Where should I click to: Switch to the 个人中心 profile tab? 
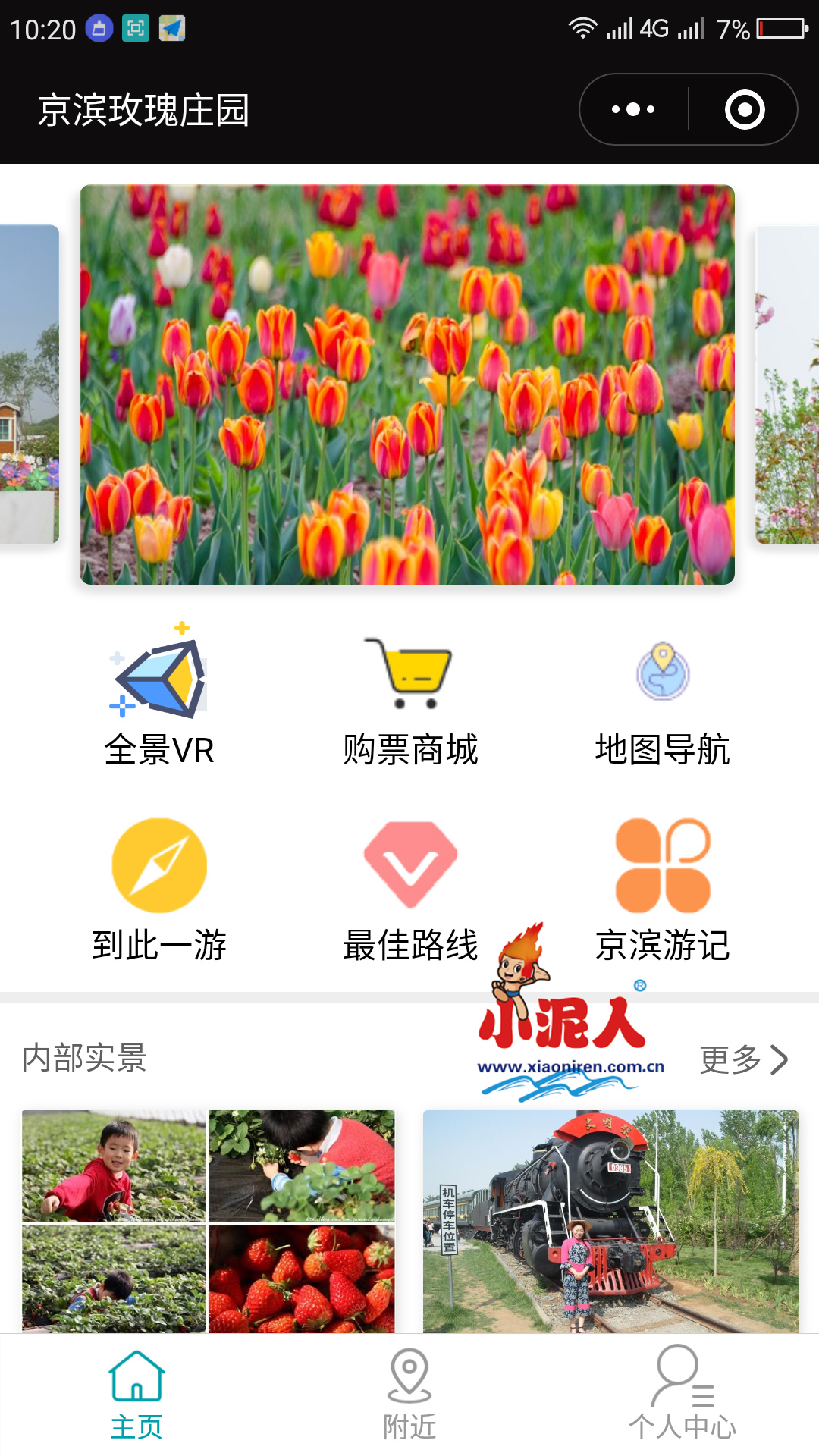pos(682,1395)
